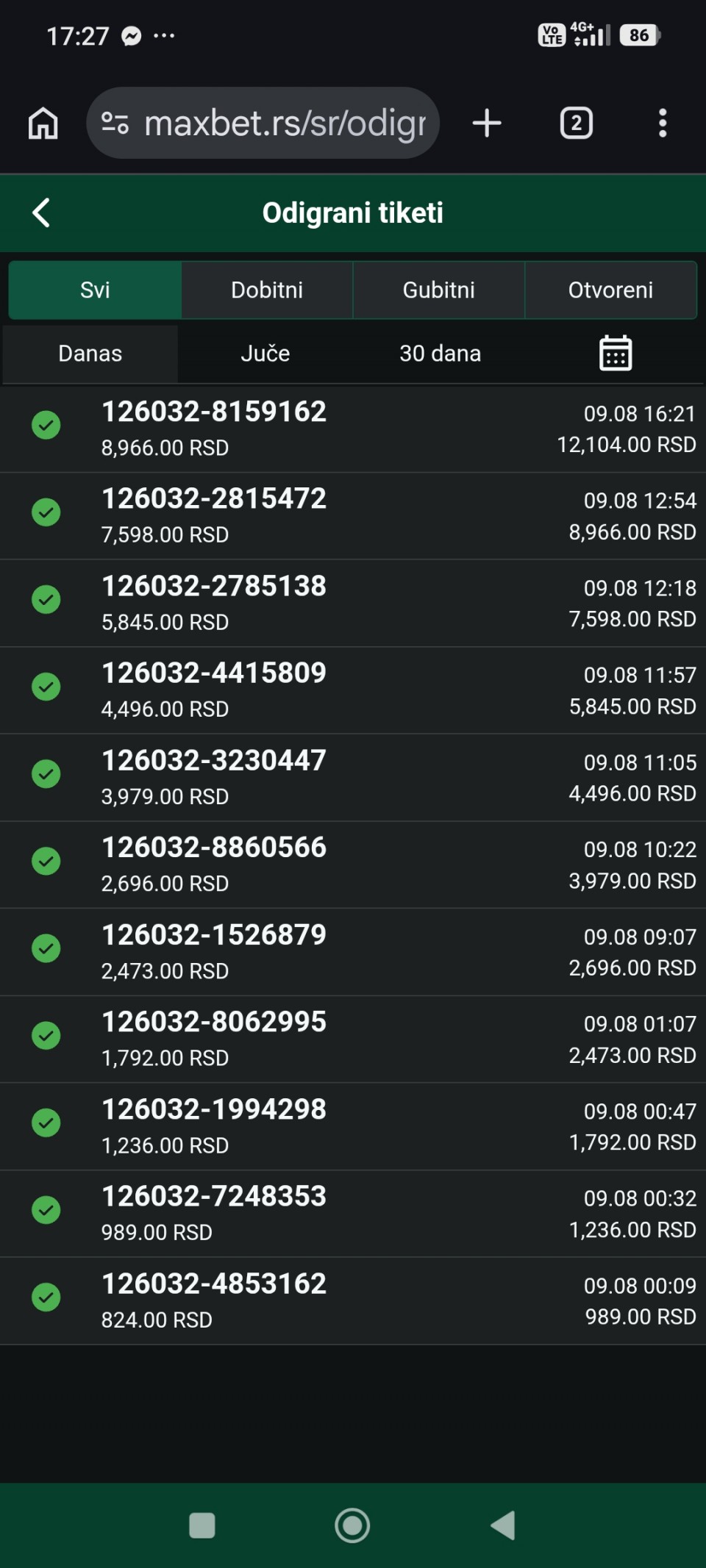
Task: Select the Danas filter
Action: tap(90, 354)
